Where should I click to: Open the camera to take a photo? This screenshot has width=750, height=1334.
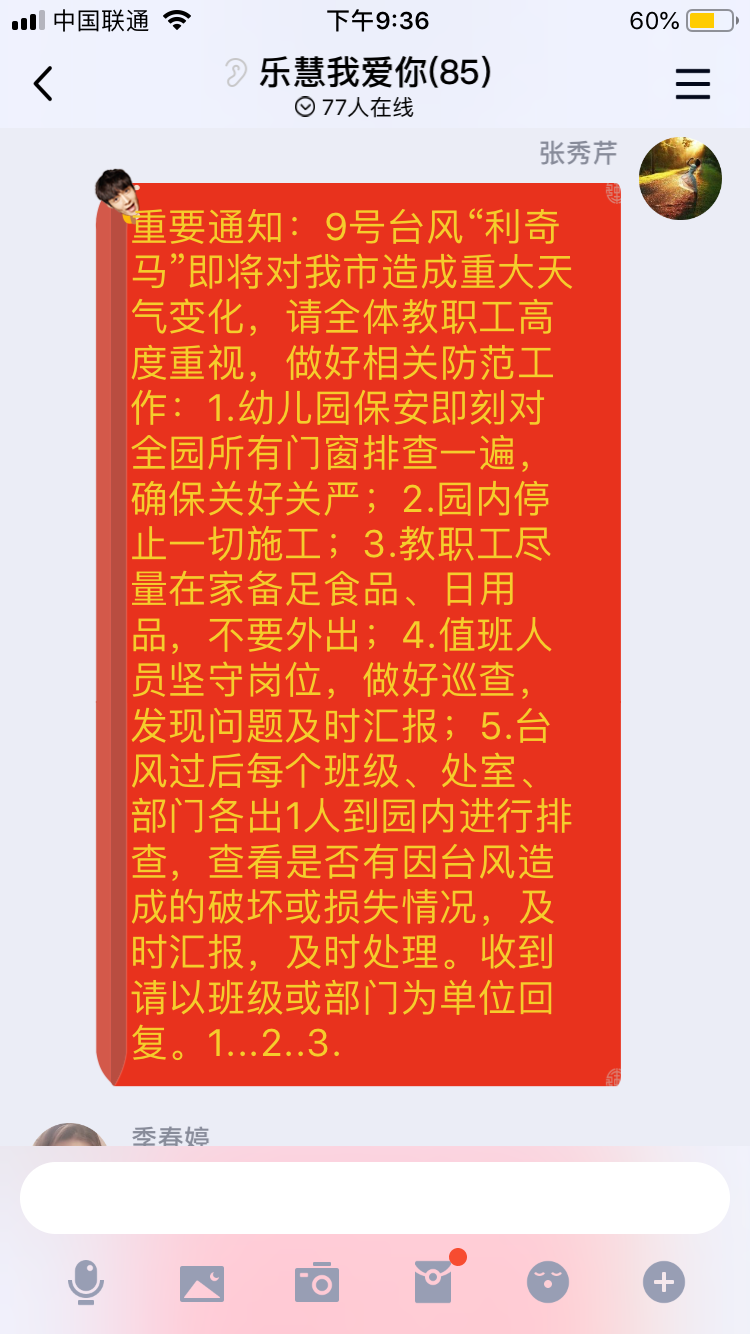317,1283
